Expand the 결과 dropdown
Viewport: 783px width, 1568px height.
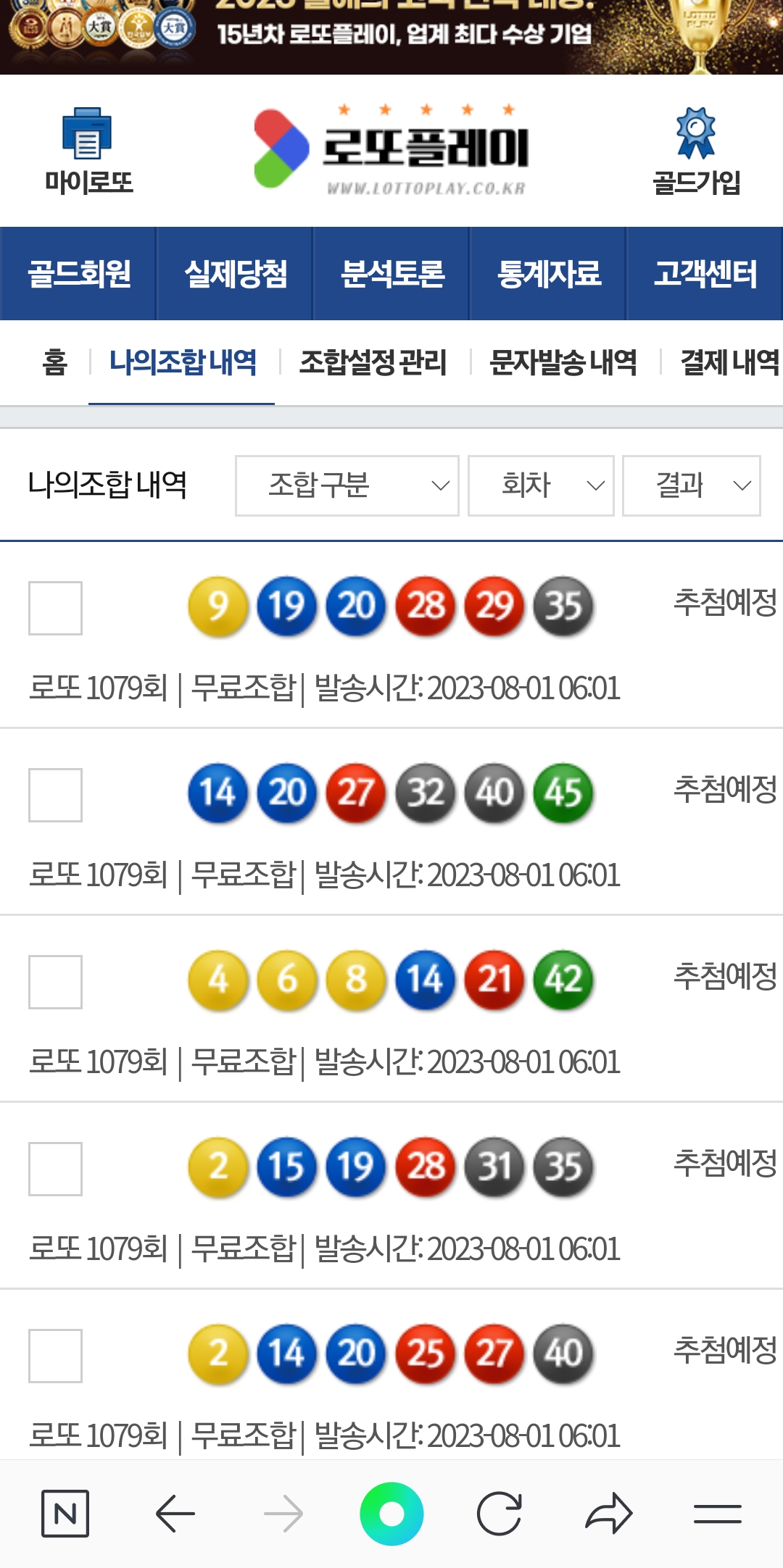691,485
